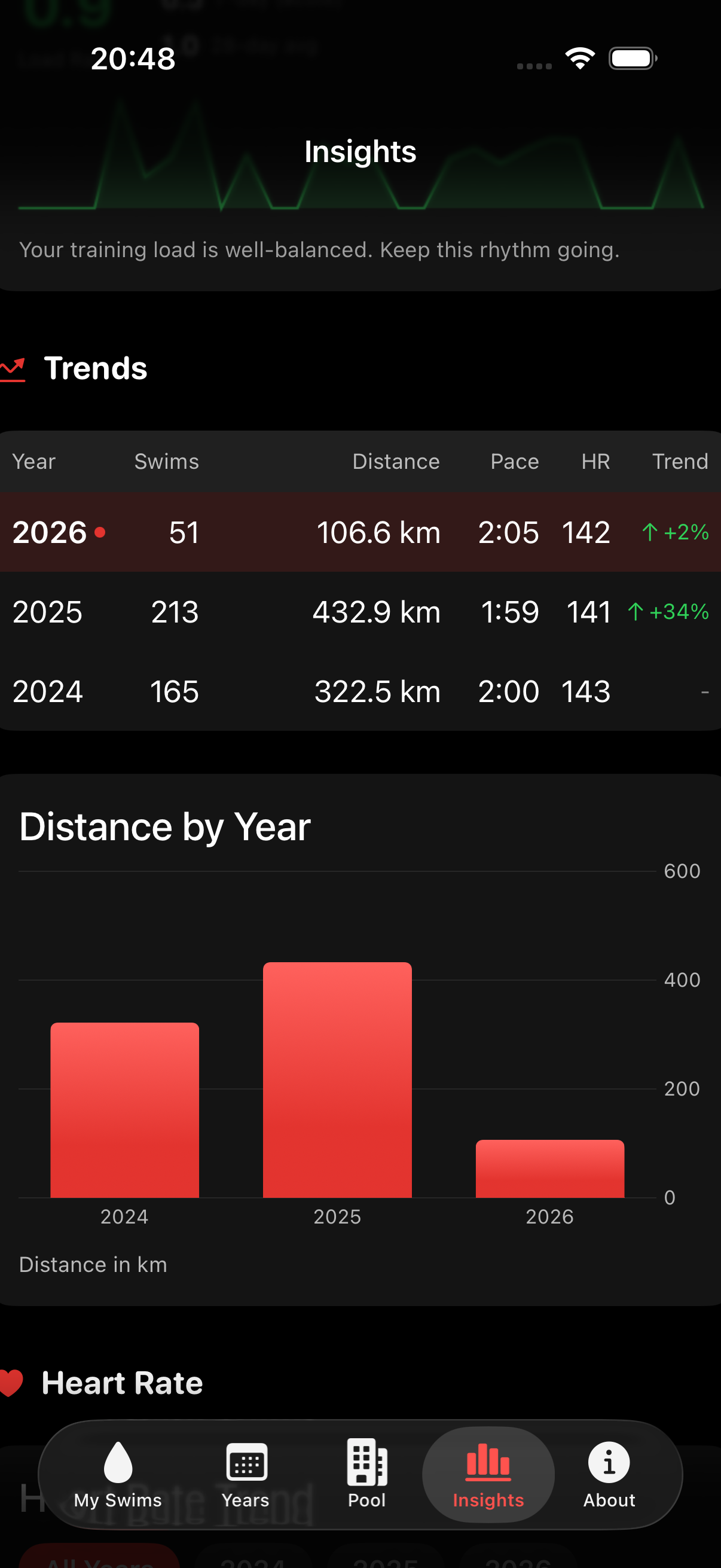This screenshot has height=1568, width=721.
Task: Open the Heart Rate section heading
Action: (x=122, y=1383)
